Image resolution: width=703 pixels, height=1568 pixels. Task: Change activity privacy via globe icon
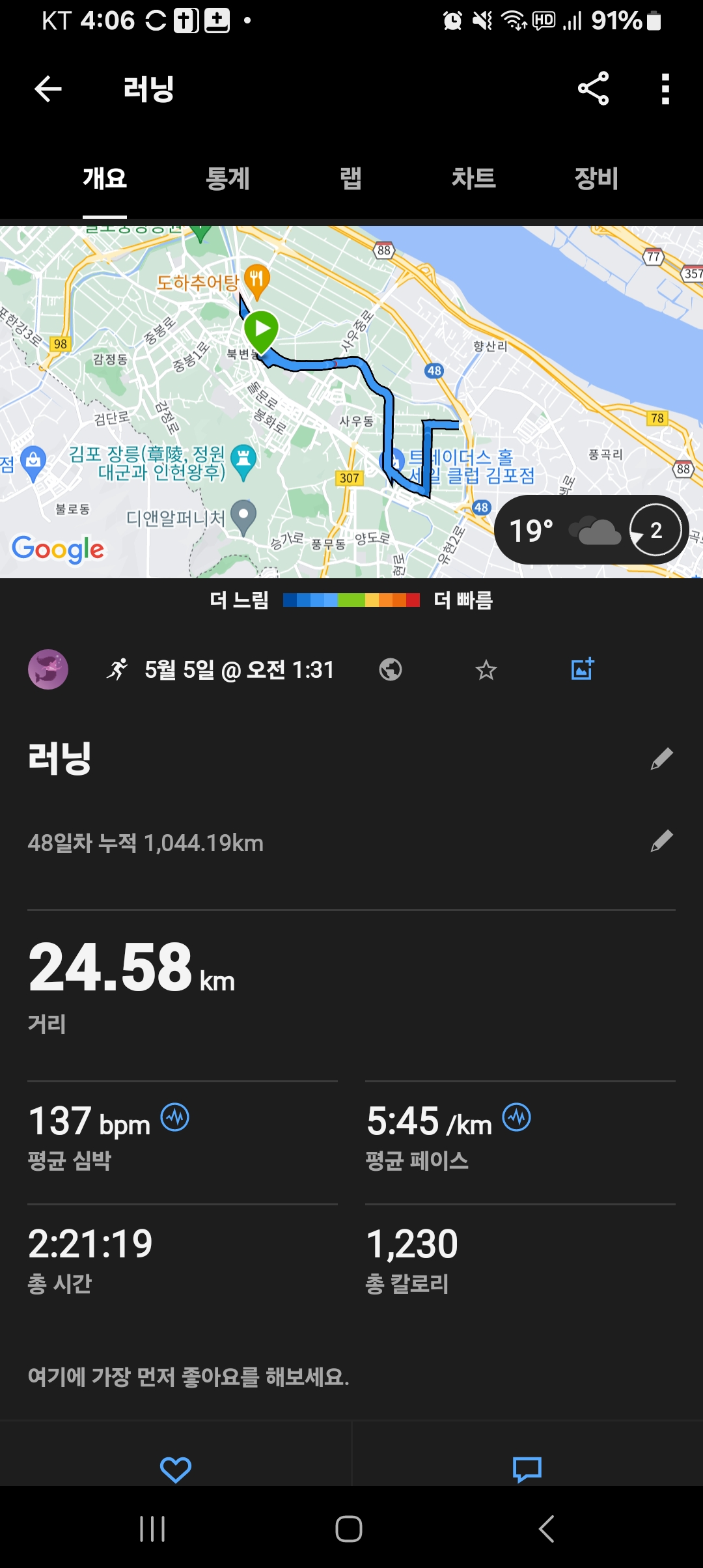pyautogui.click(x=391, y=669)
